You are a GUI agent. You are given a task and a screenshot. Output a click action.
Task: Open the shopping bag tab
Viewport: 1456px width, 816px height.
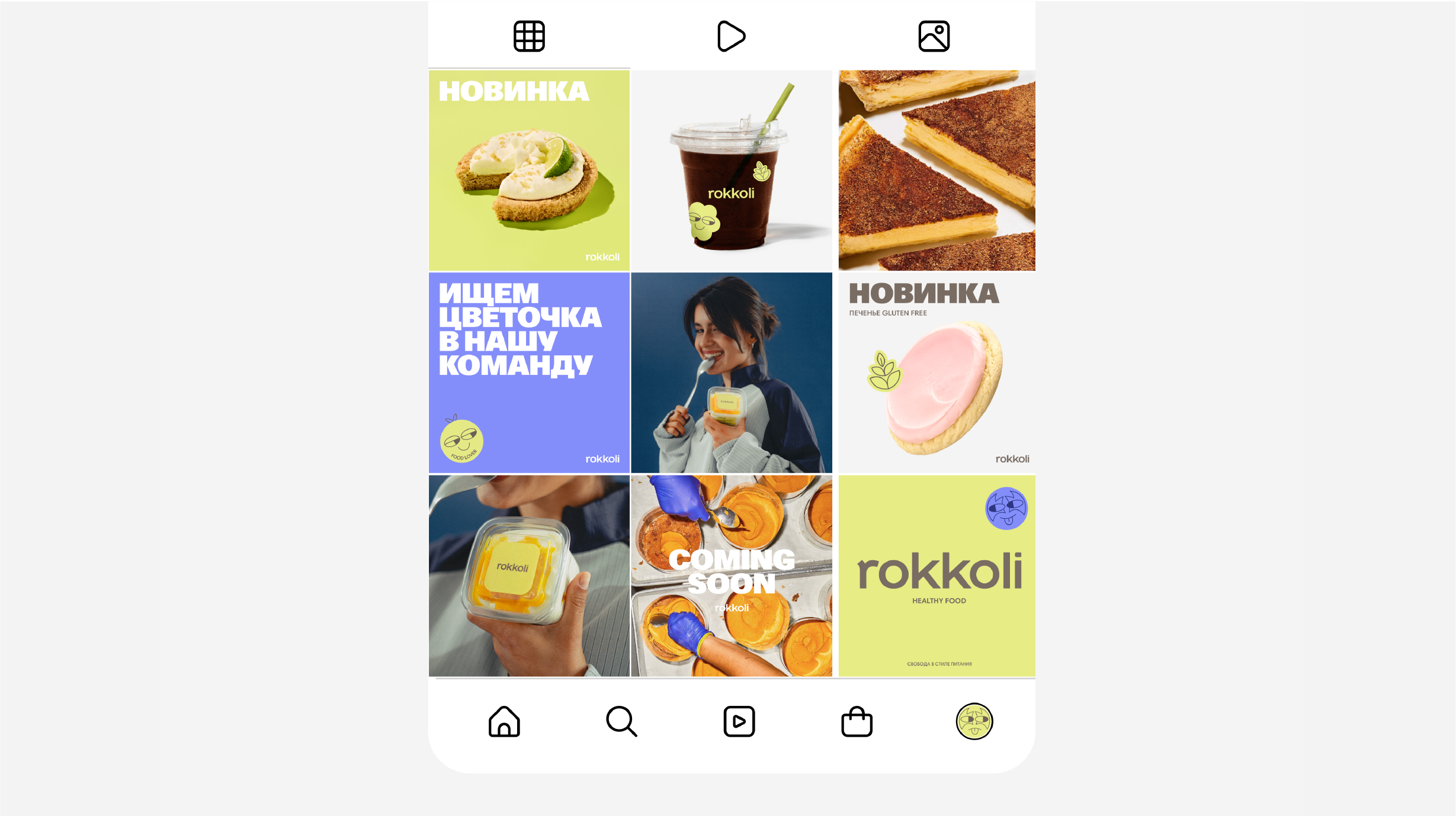(857, 721)
